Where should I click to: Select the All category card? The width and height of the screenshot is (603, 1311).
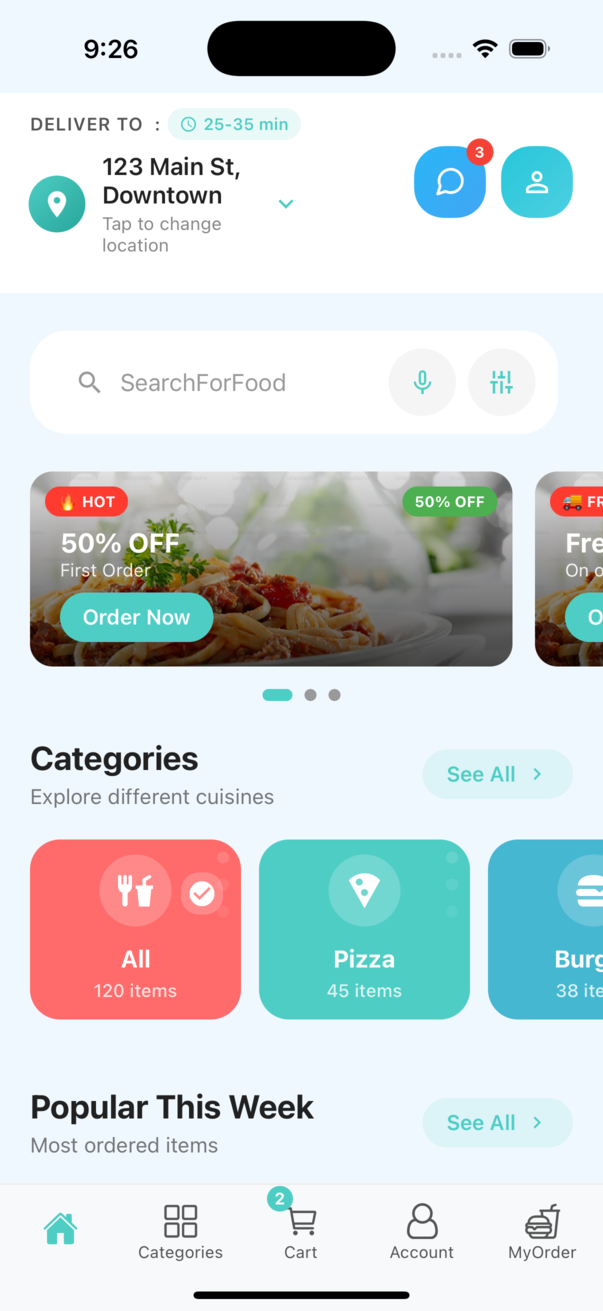tap(135, 929)
